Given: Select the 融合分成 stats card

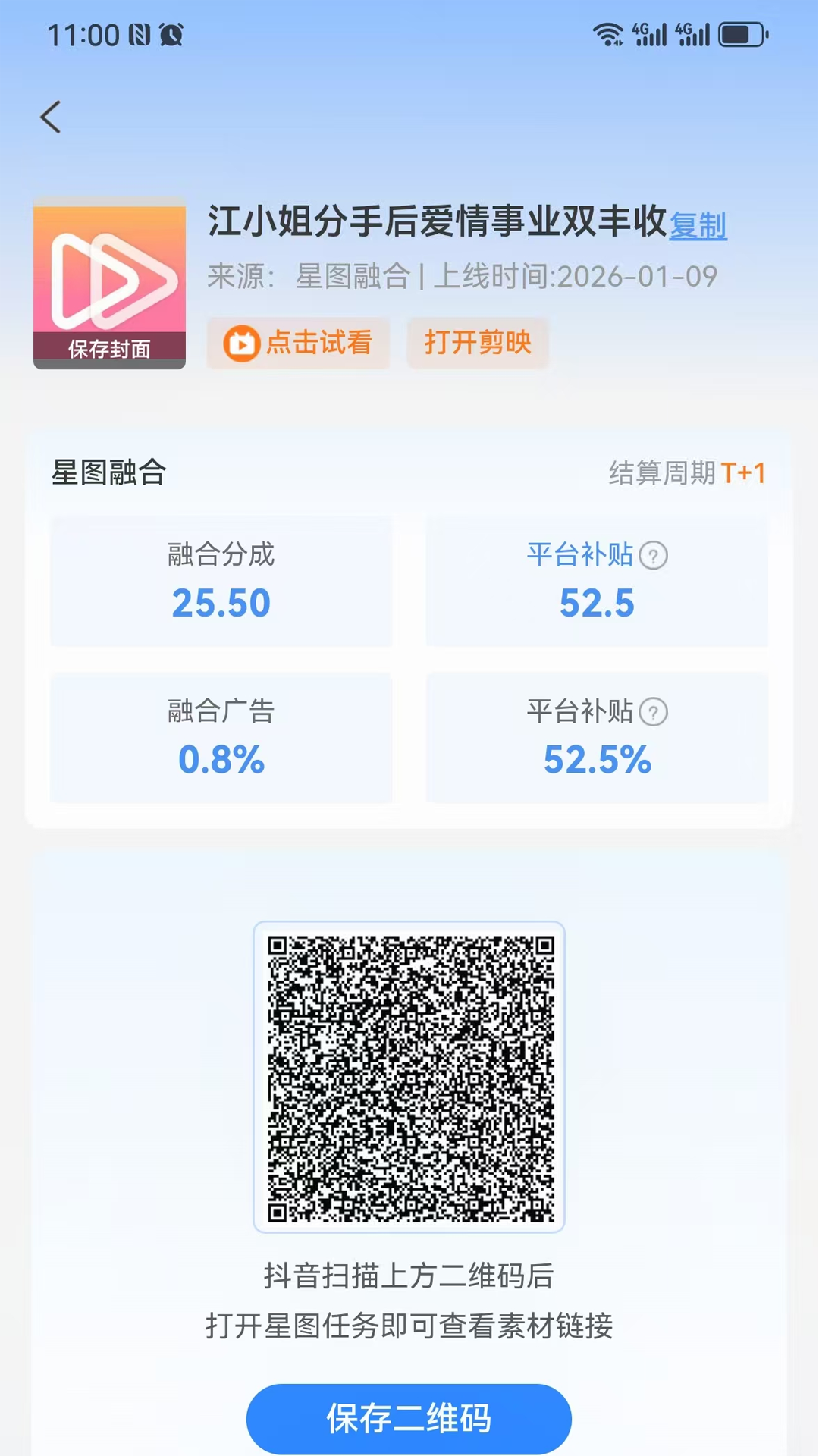Looking at the screenshot, I should [221, 581].
